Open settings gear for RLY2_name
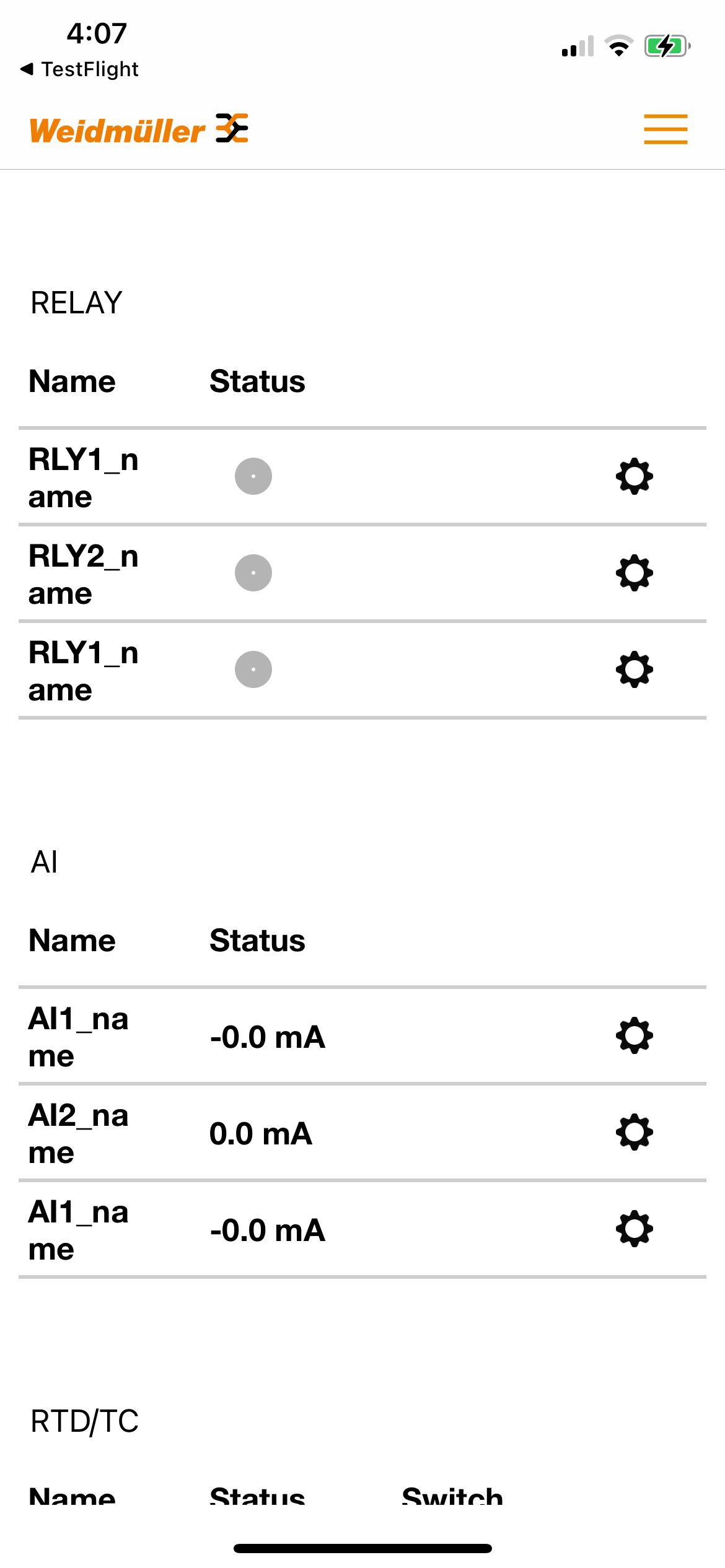The height and width of the screenshot is (1568, 725). [634, 573]
